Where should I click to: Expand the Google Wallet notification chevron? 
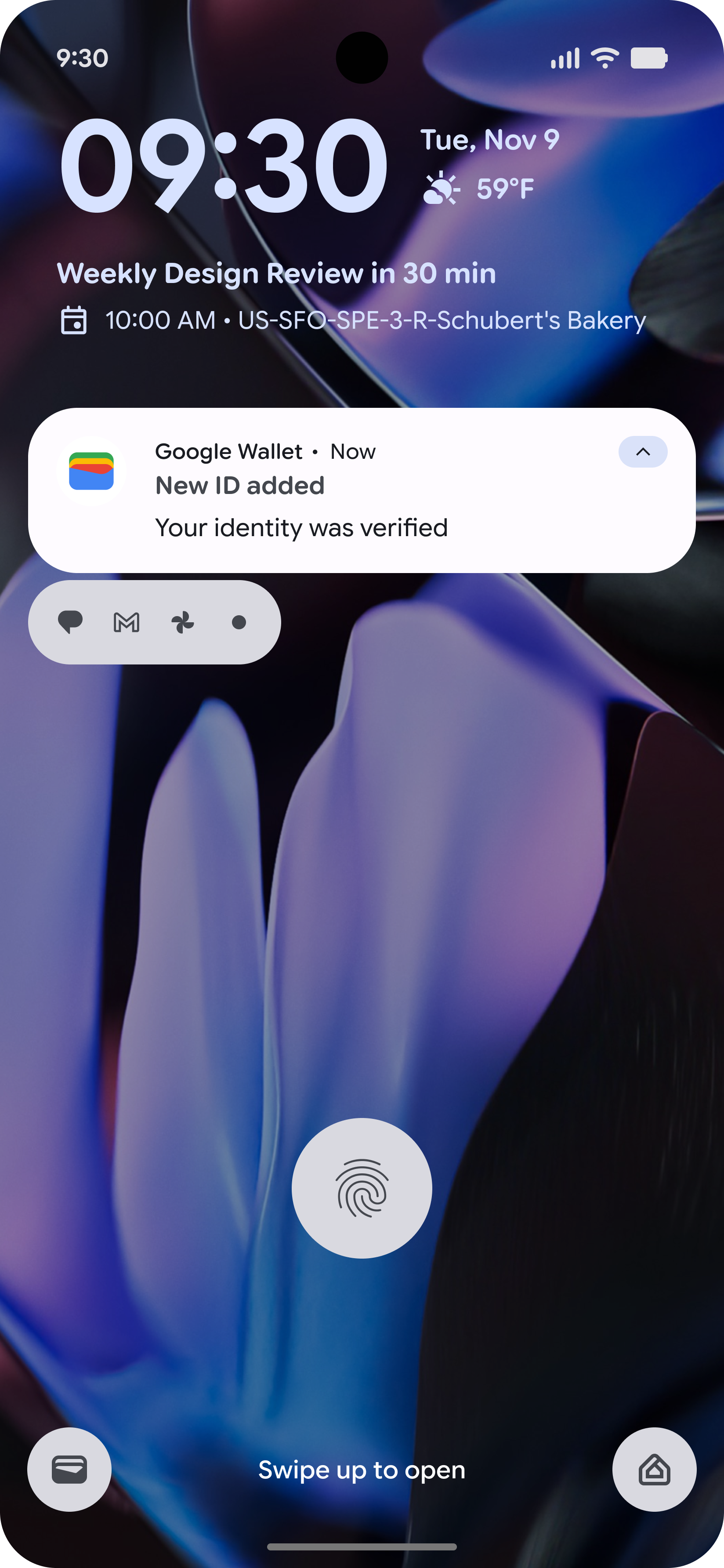coord(642,452)
